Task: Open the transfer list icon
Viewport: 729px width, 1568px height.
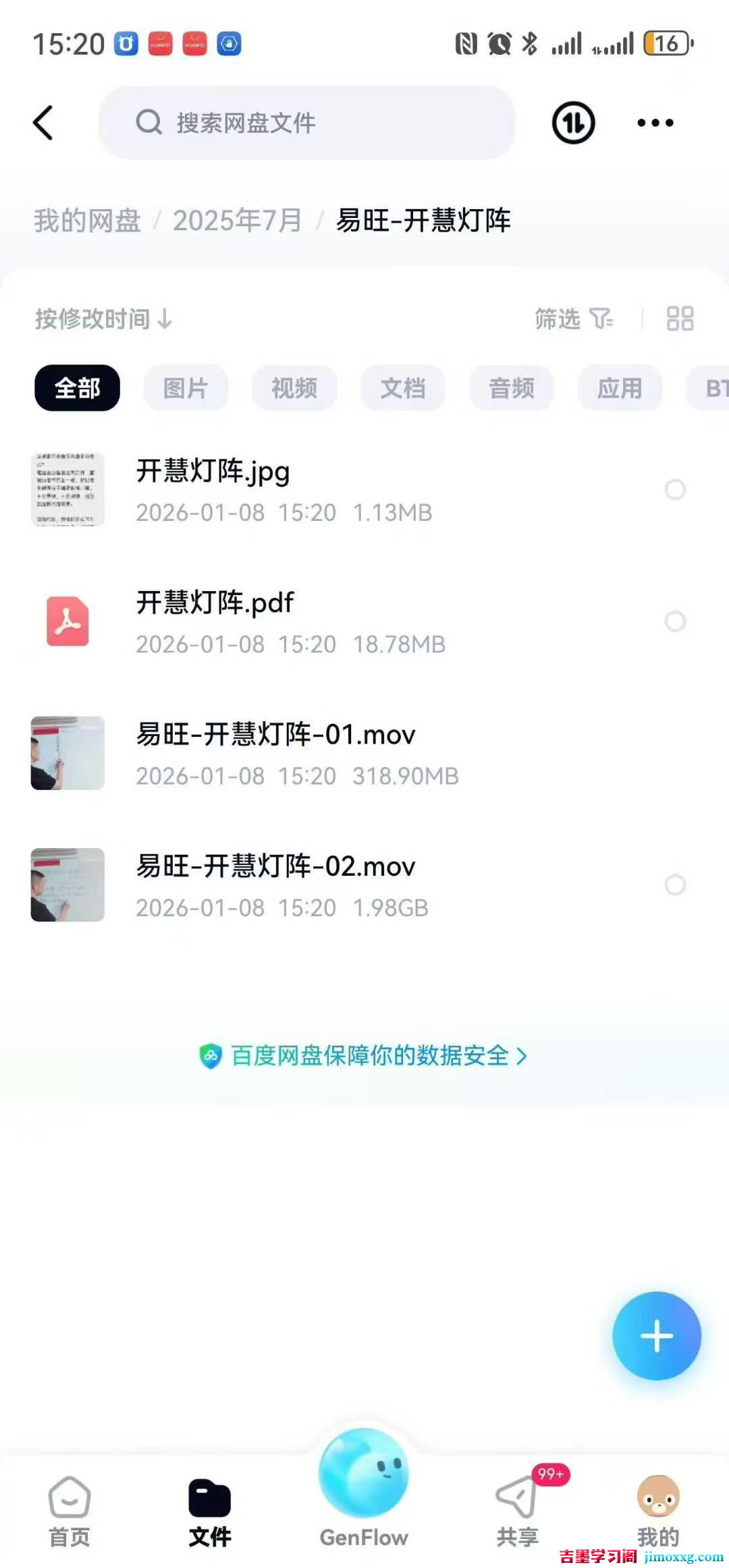Action: click(x=572, y=122)
